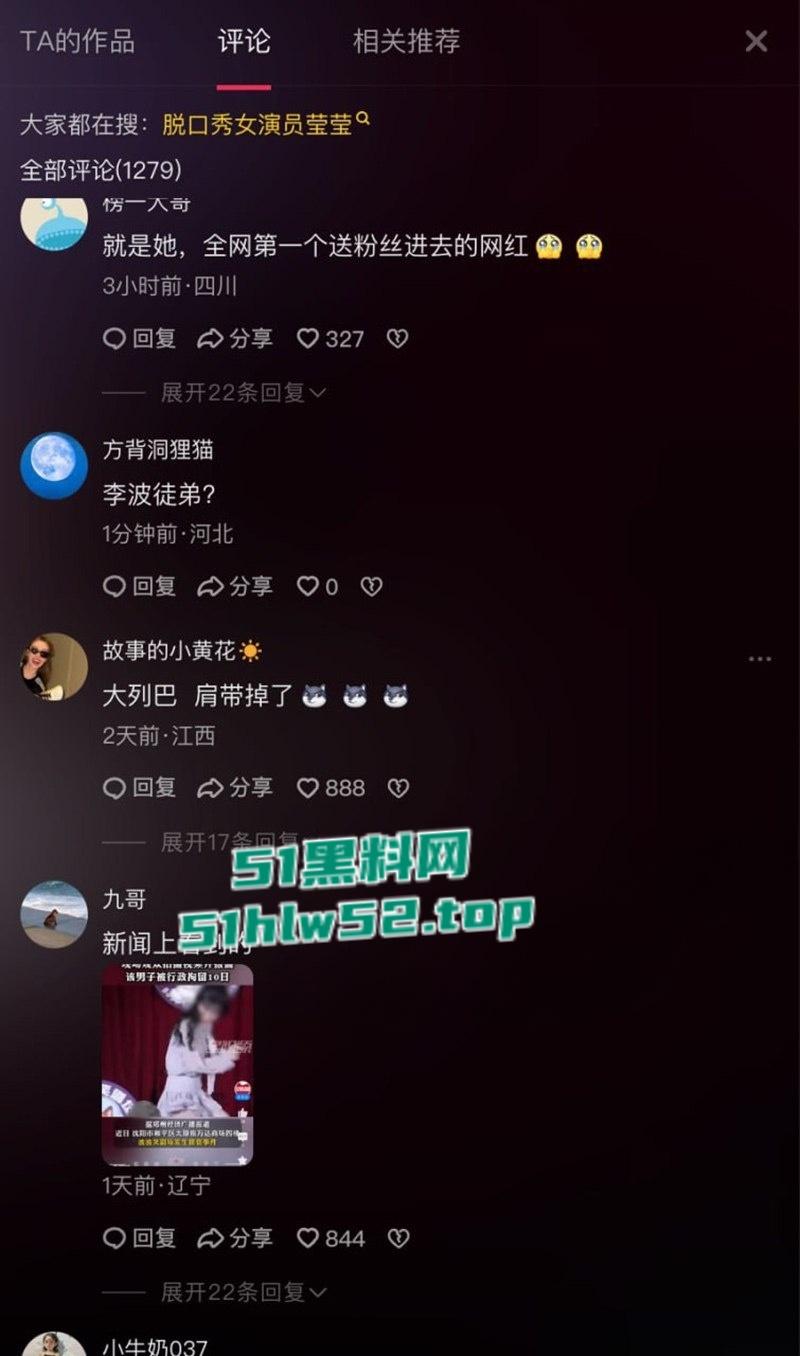This screenshot has height=1356, width=800.
Task: Open the more options ellipsis beside 故事的小黄花
Action: (x=760, y=658)
